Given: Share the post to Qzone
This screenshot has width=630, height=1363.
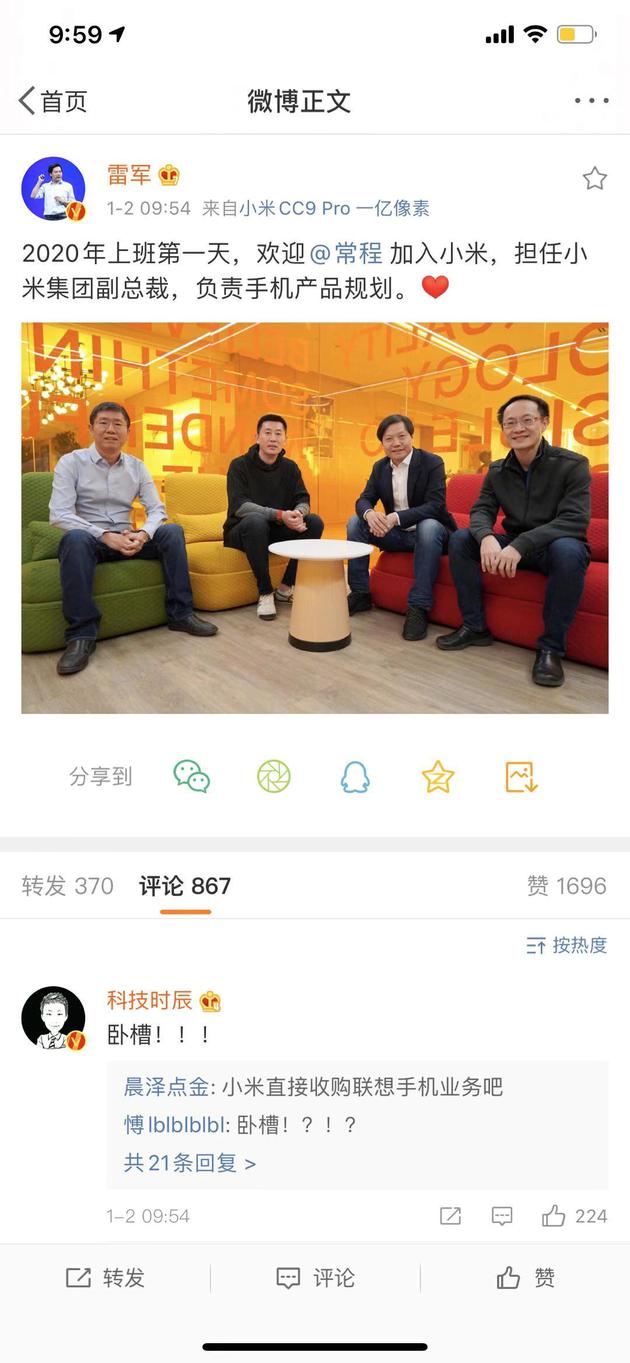Looking at the screenshot, I should click(438, 776).
